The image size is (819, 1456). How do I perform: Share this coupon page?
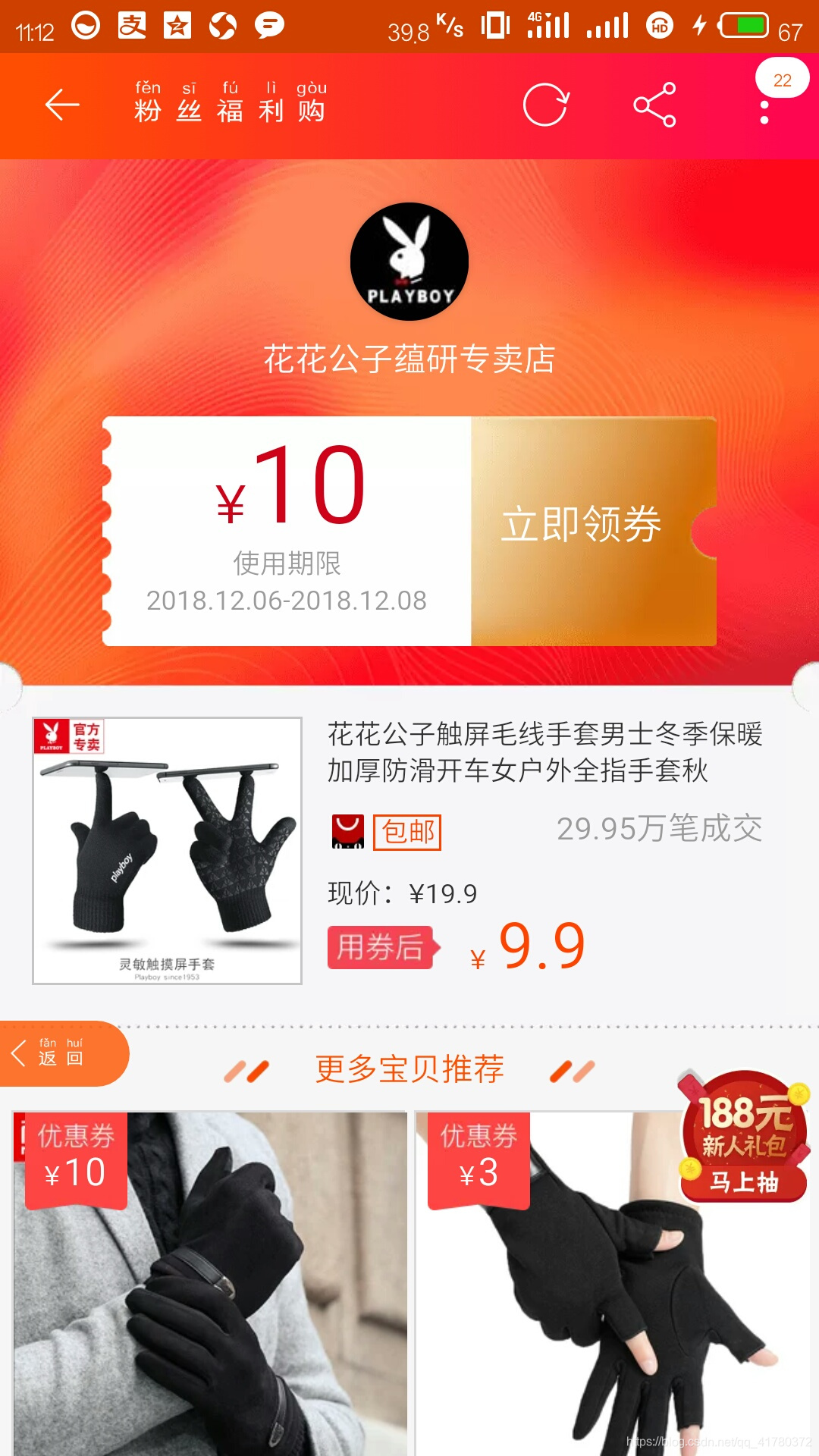tap(654, 105)
